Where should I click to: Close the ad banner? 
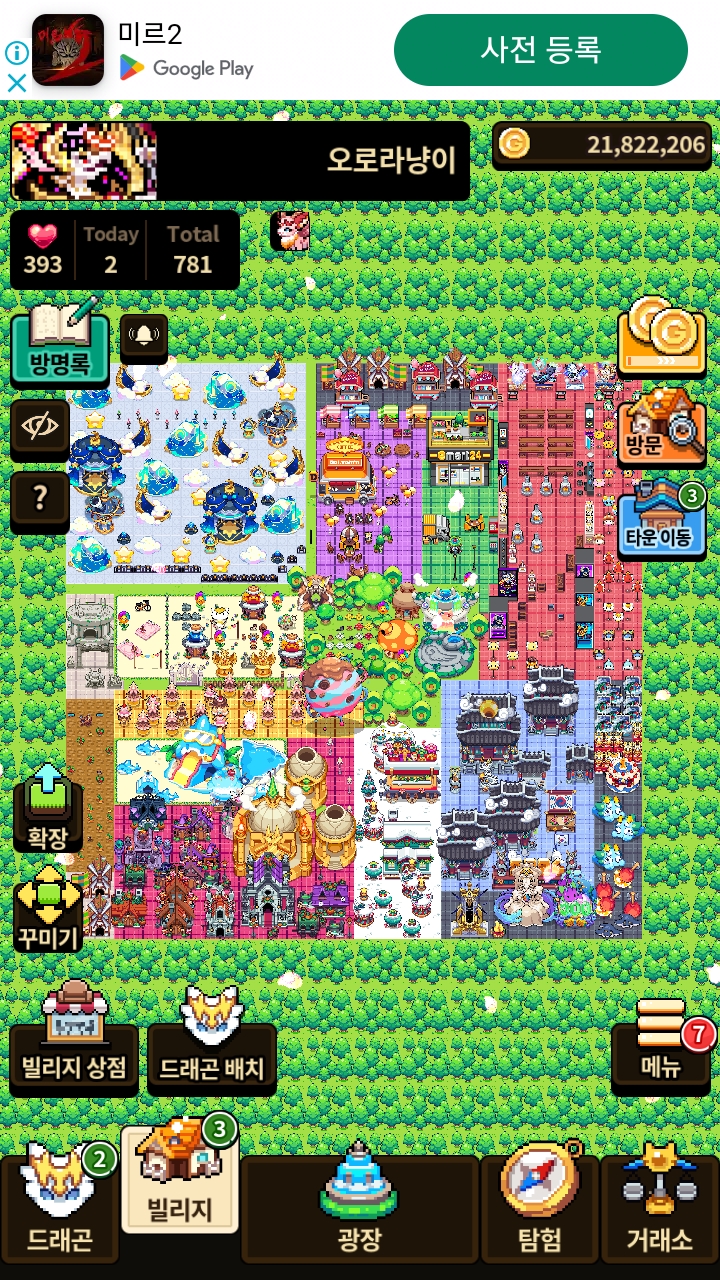coord(16,83)
